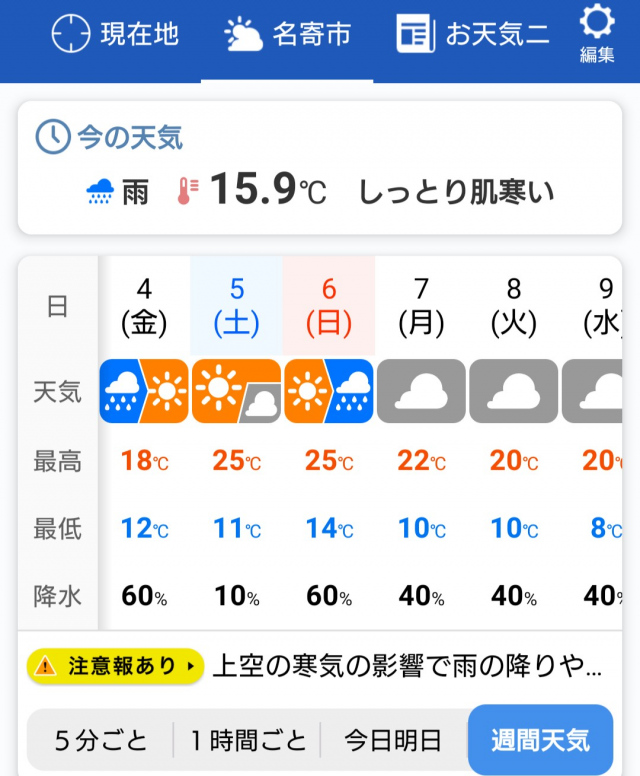Open the 今の天気 current conditions card

[320, 168]
